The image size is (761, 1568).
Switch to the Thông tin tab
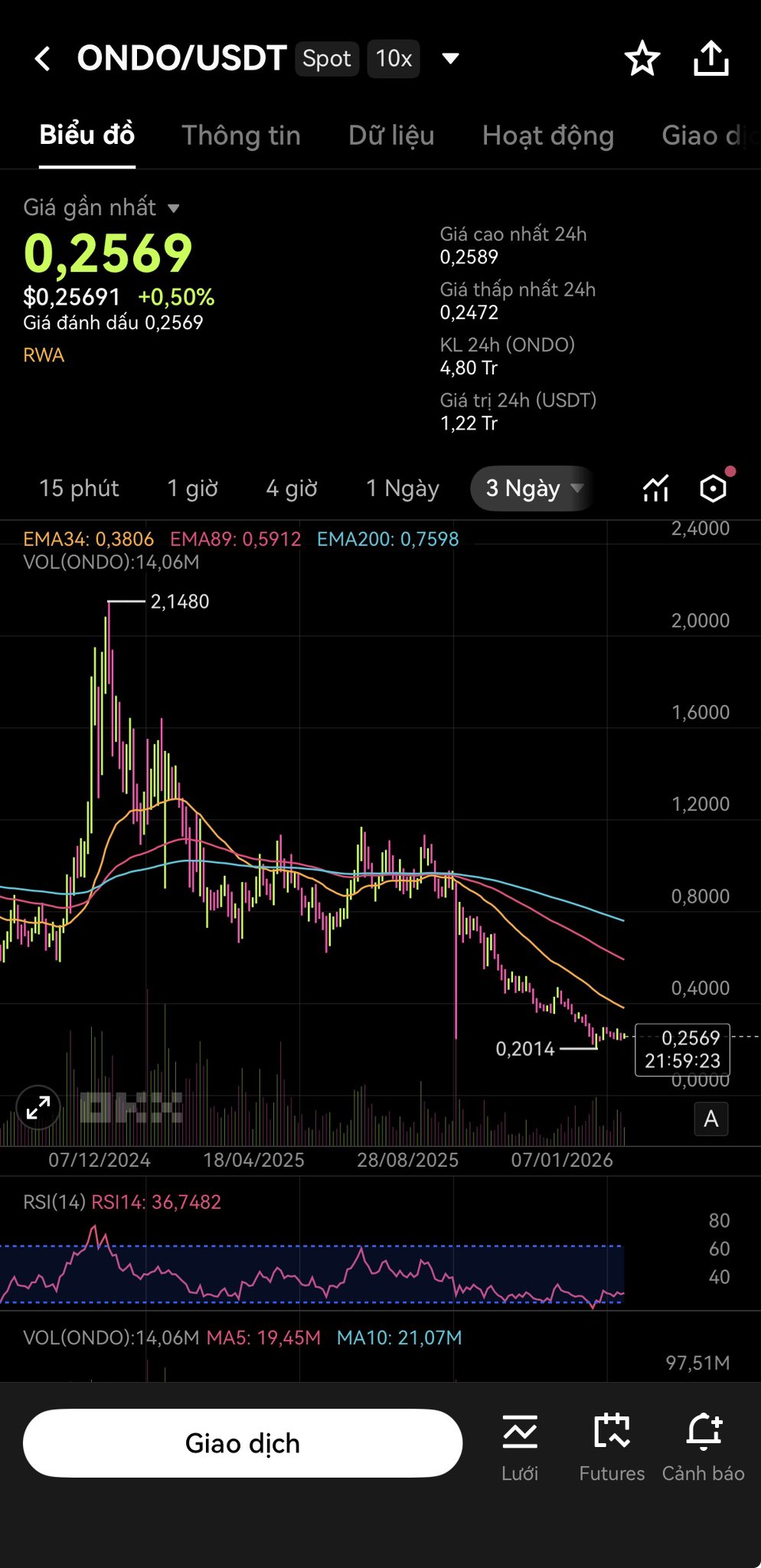coord(240,136)
